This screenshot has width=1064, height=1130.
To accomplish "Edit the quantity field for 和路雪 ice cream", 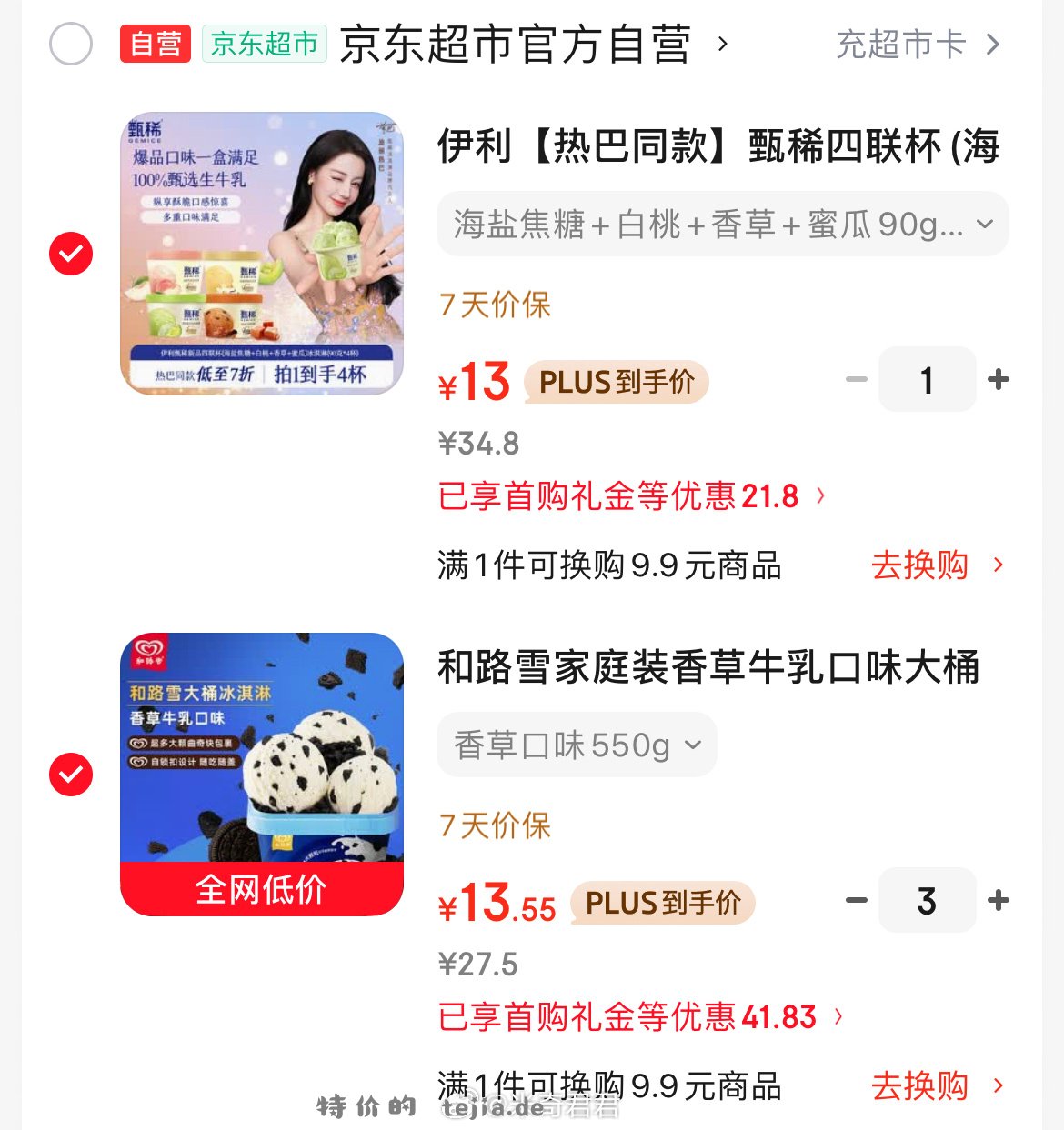I will (x=927, y=901).
